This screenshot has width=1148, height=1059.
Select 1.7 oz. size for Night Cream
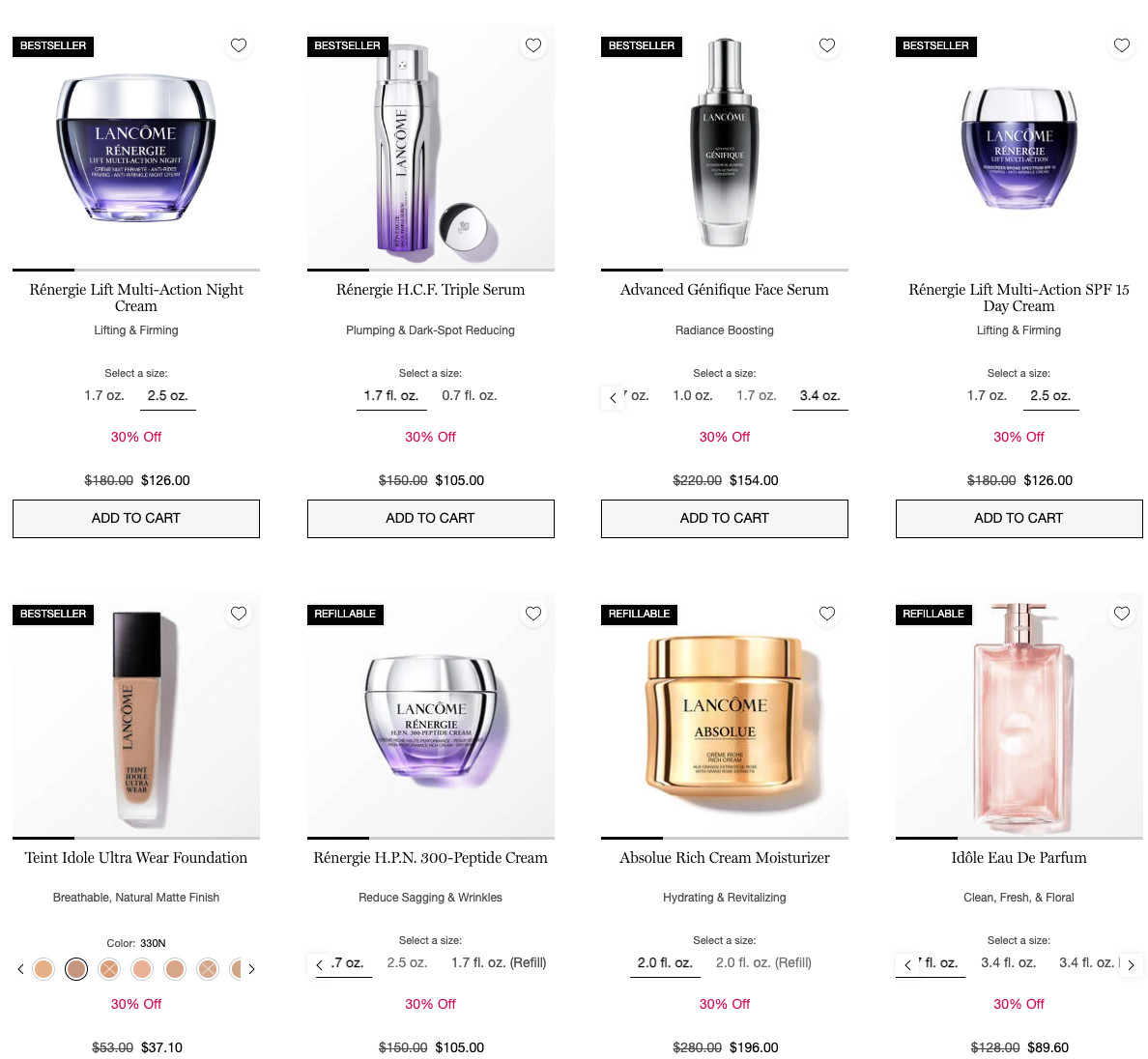tap(104, 395)
